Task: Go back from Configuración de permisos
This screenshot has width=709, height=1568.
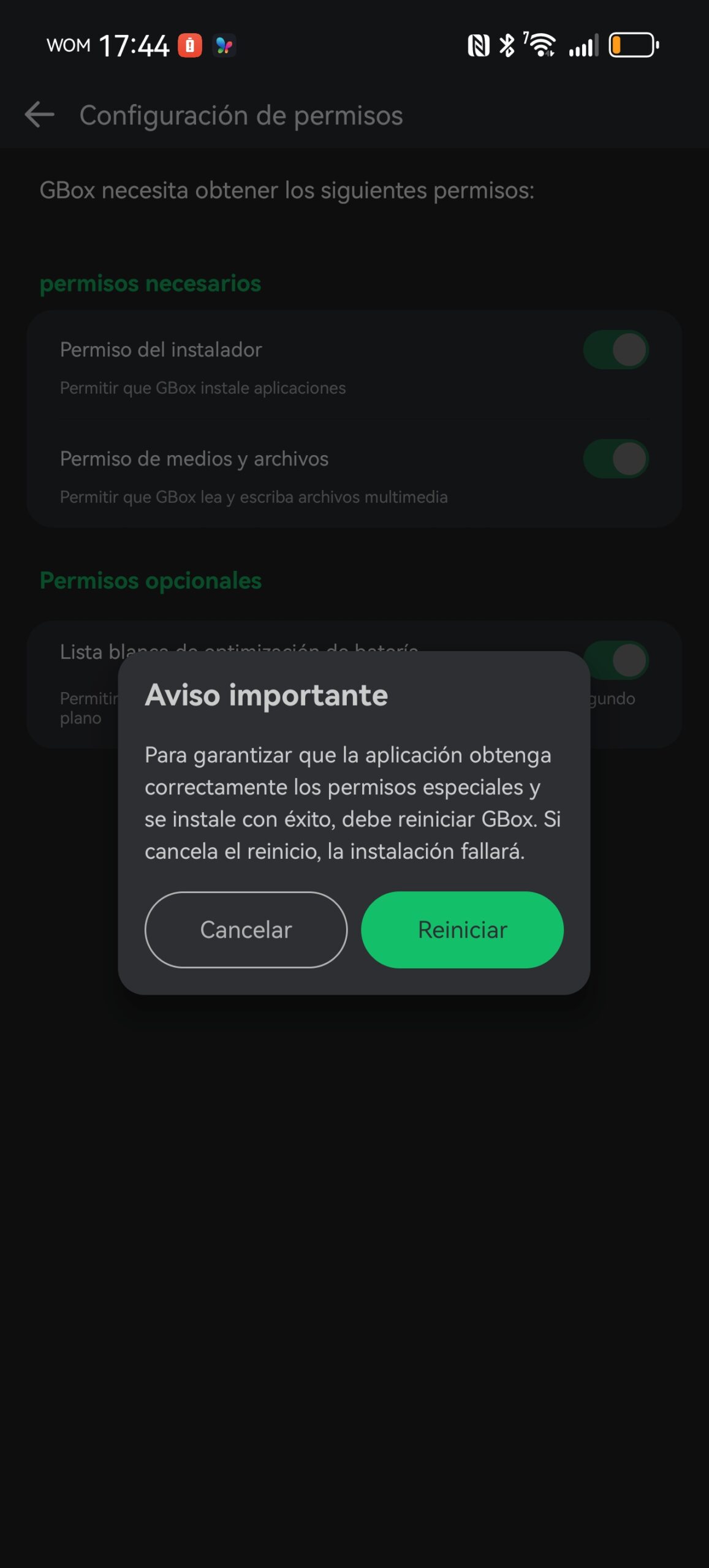Action: pyautogui.click(x=40, y=115)
